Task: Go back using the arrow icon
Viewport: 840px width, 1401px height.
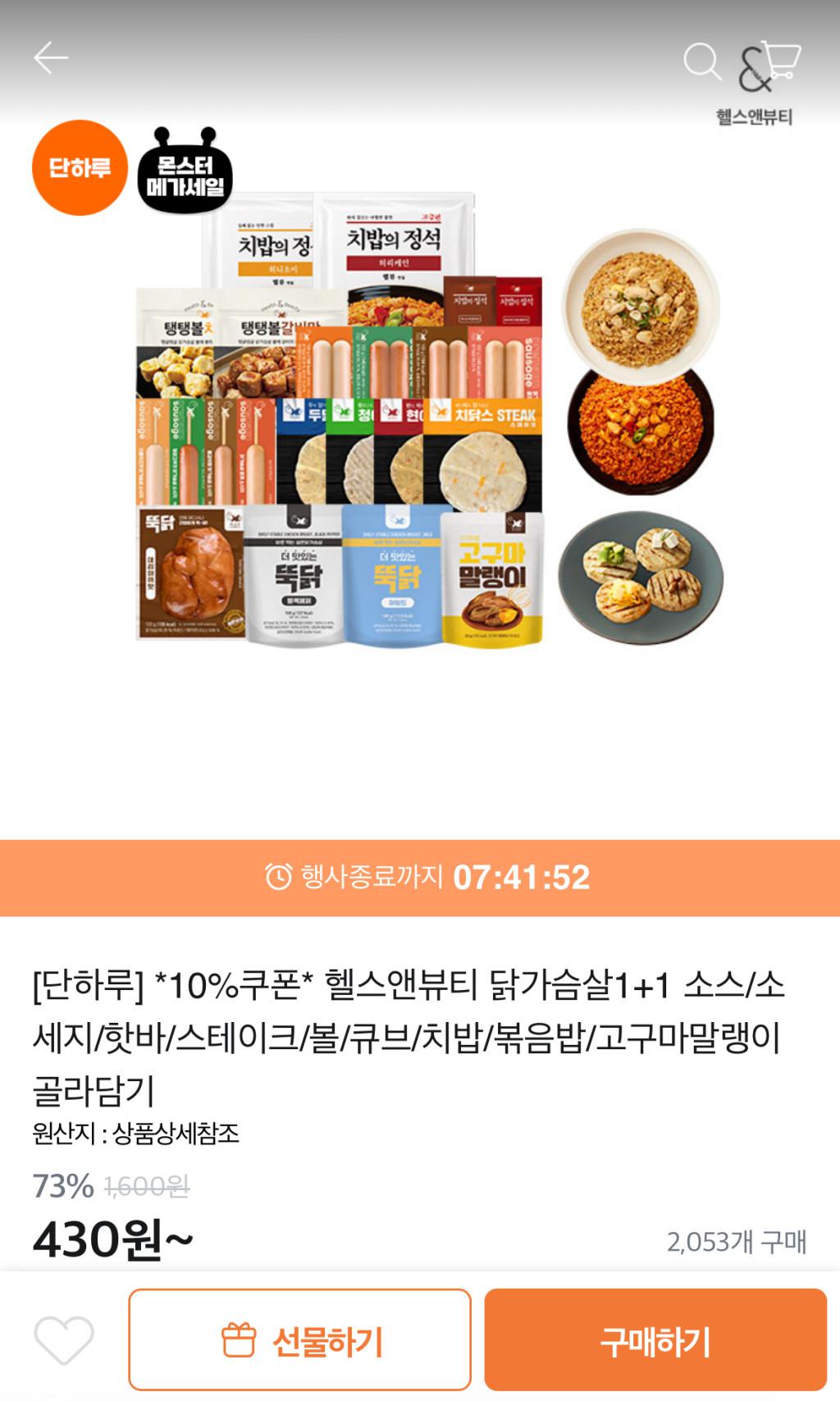Action: pyautogui.click(x=51, y=58)
